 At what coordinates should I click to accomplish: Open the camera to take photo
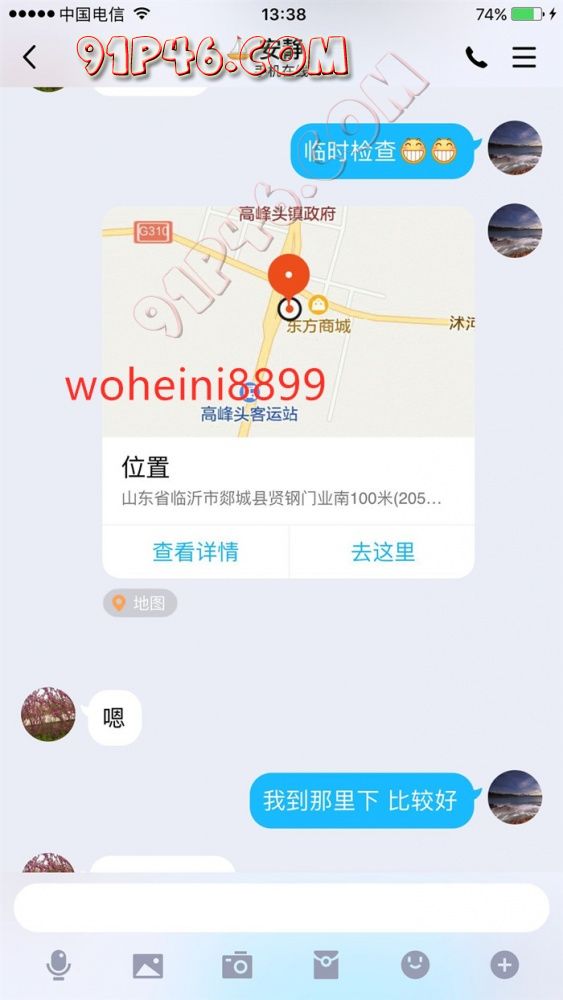[x=237, y=966]
